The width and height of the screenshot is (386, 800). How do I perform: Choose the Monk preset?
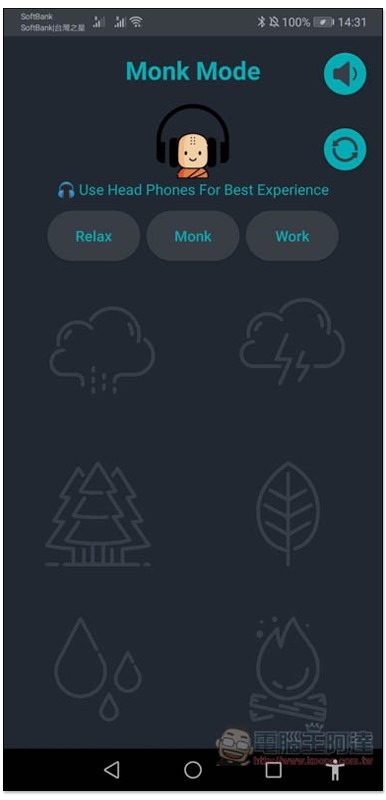193,236
